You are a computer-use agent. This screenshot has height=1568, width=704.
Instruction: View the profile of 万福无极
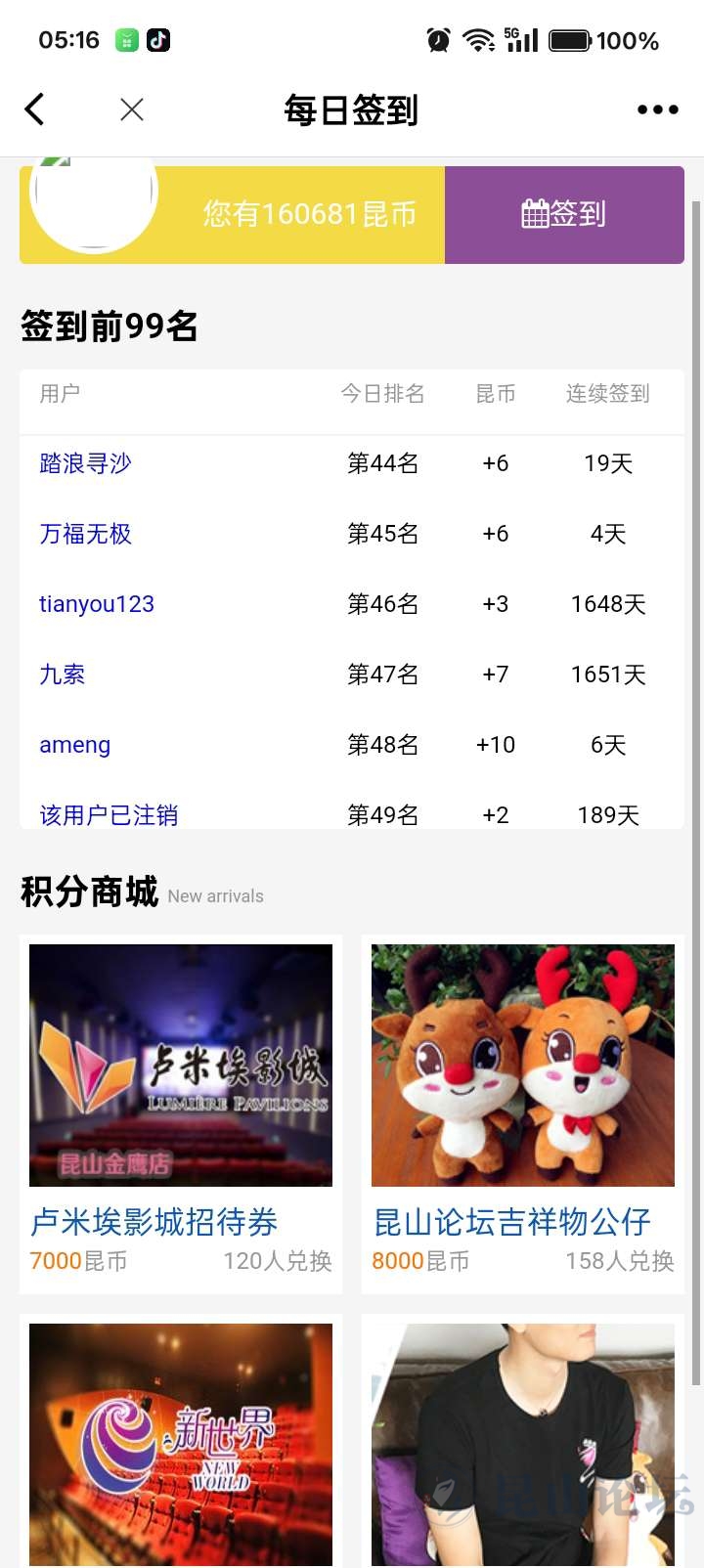click(x=85, y=534)
